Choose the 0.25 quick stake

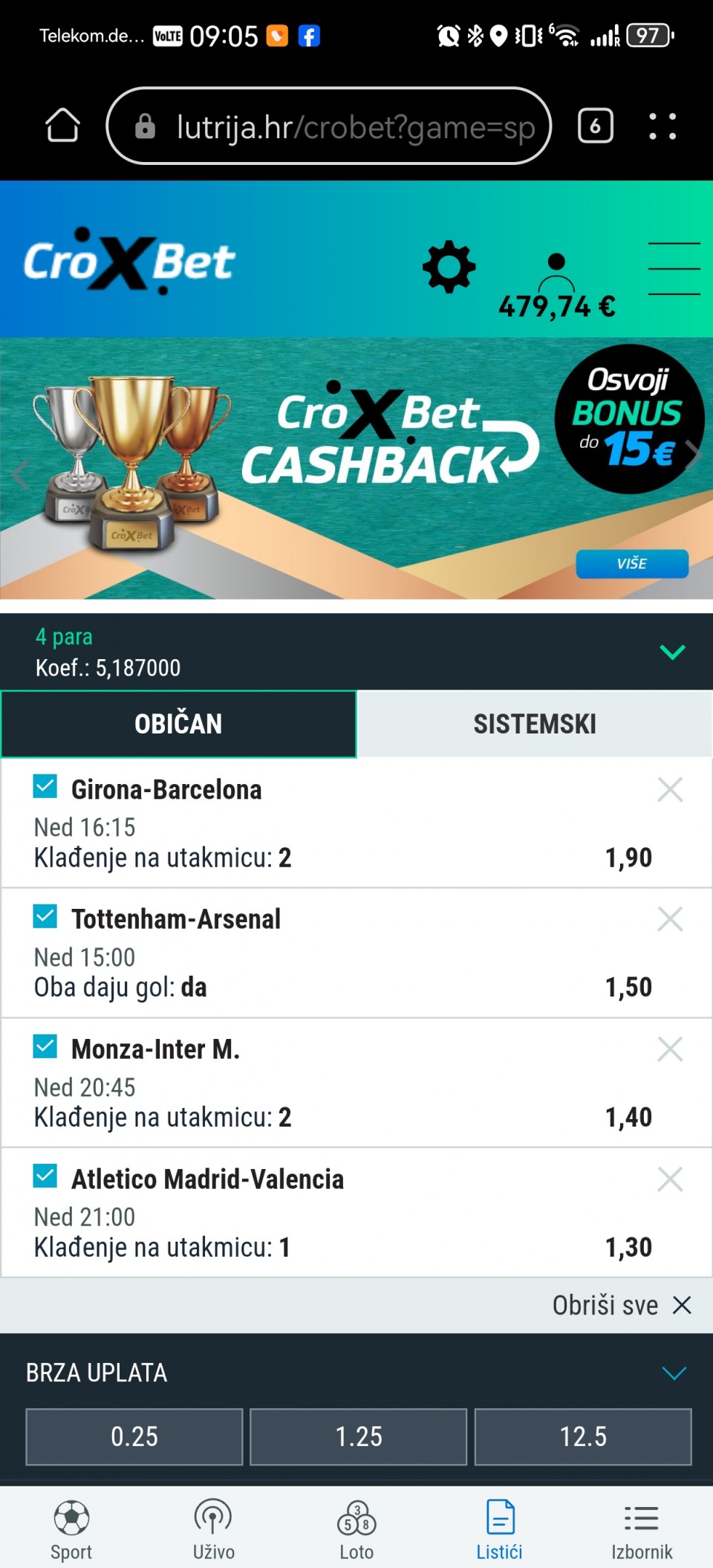pos(134,1436)
